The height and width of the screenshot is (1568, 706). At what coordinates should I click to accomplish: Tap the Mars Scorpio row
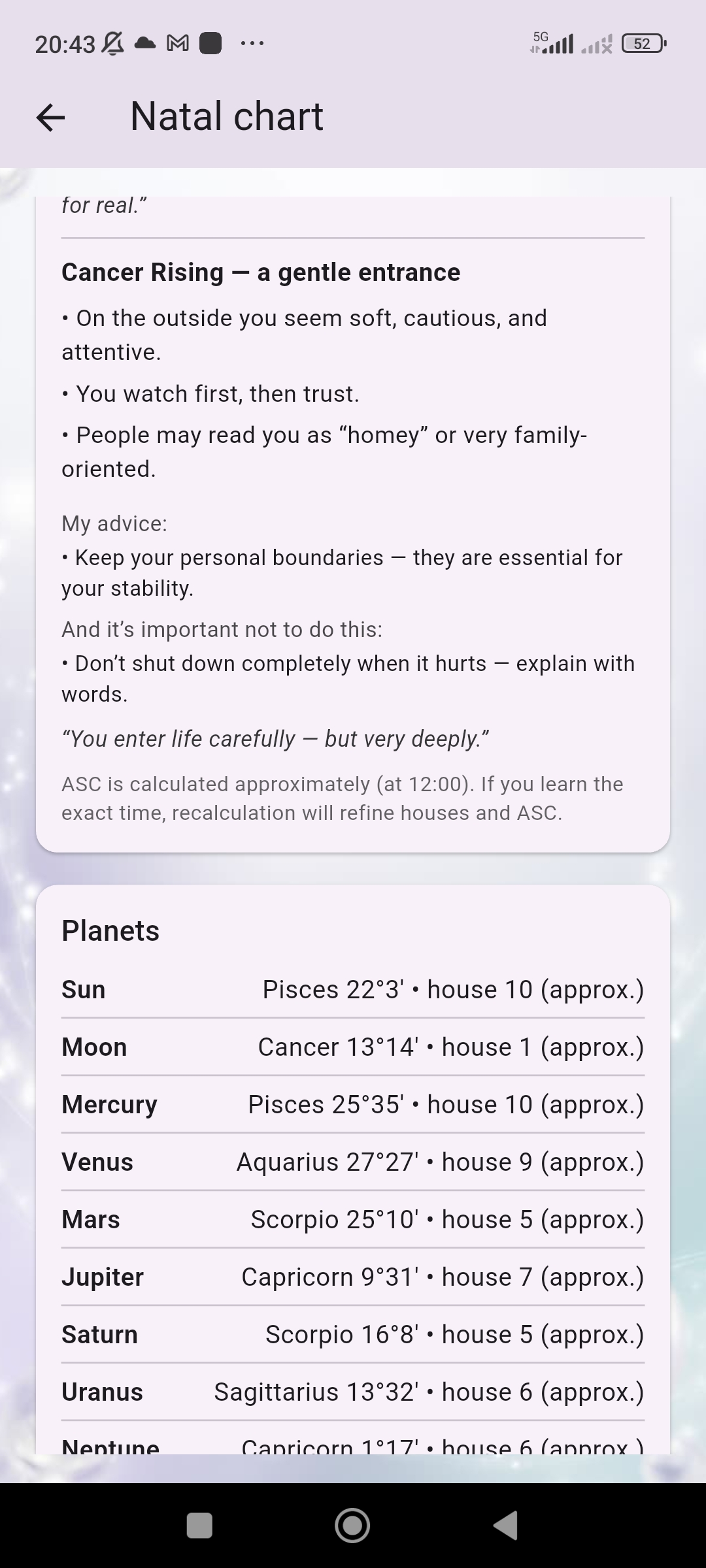[353, 1219]
